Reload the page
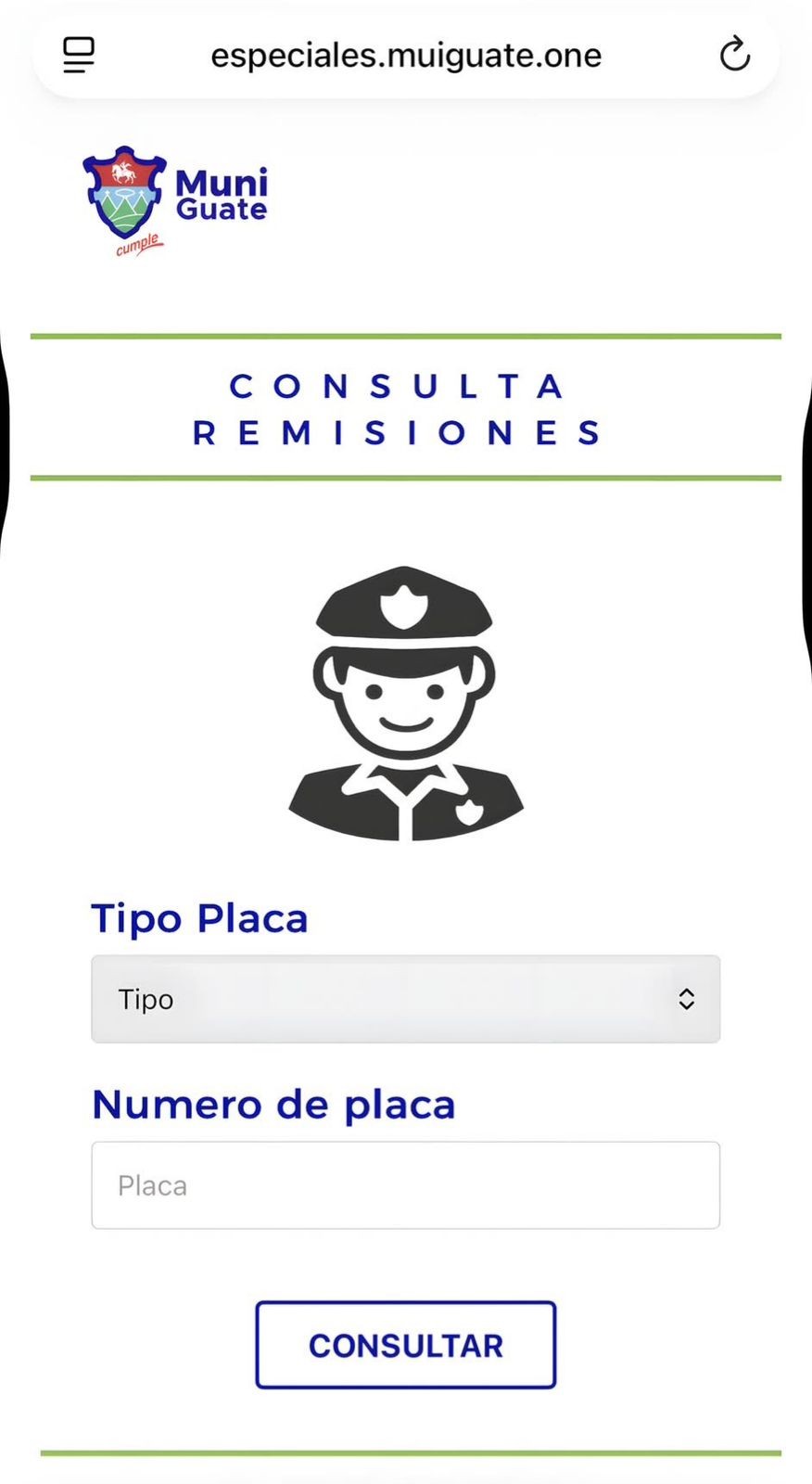This screenshot has width=812, height=1484. click(734, 55)
